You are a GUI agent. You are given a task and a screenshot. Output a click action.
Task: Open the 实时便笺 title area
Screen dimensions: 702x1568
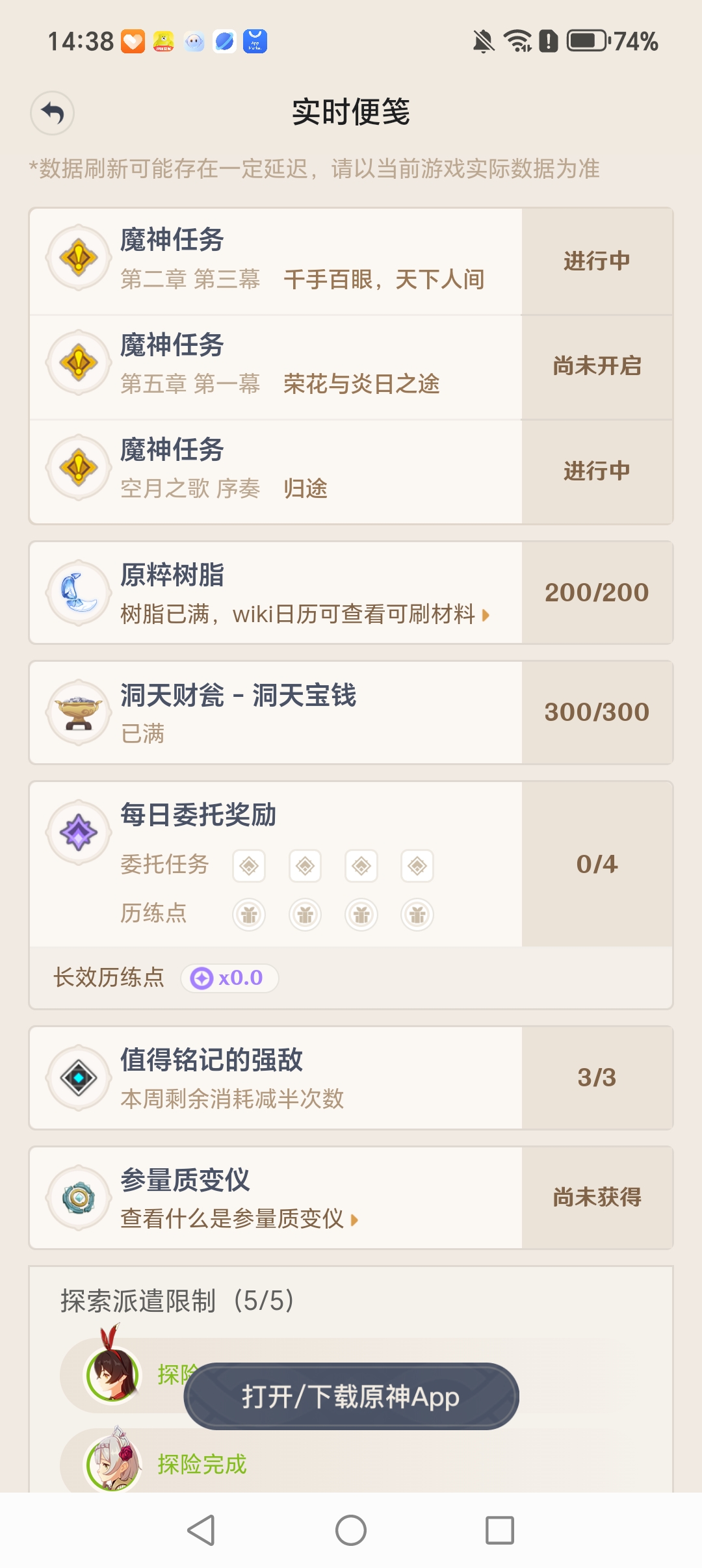351,112
